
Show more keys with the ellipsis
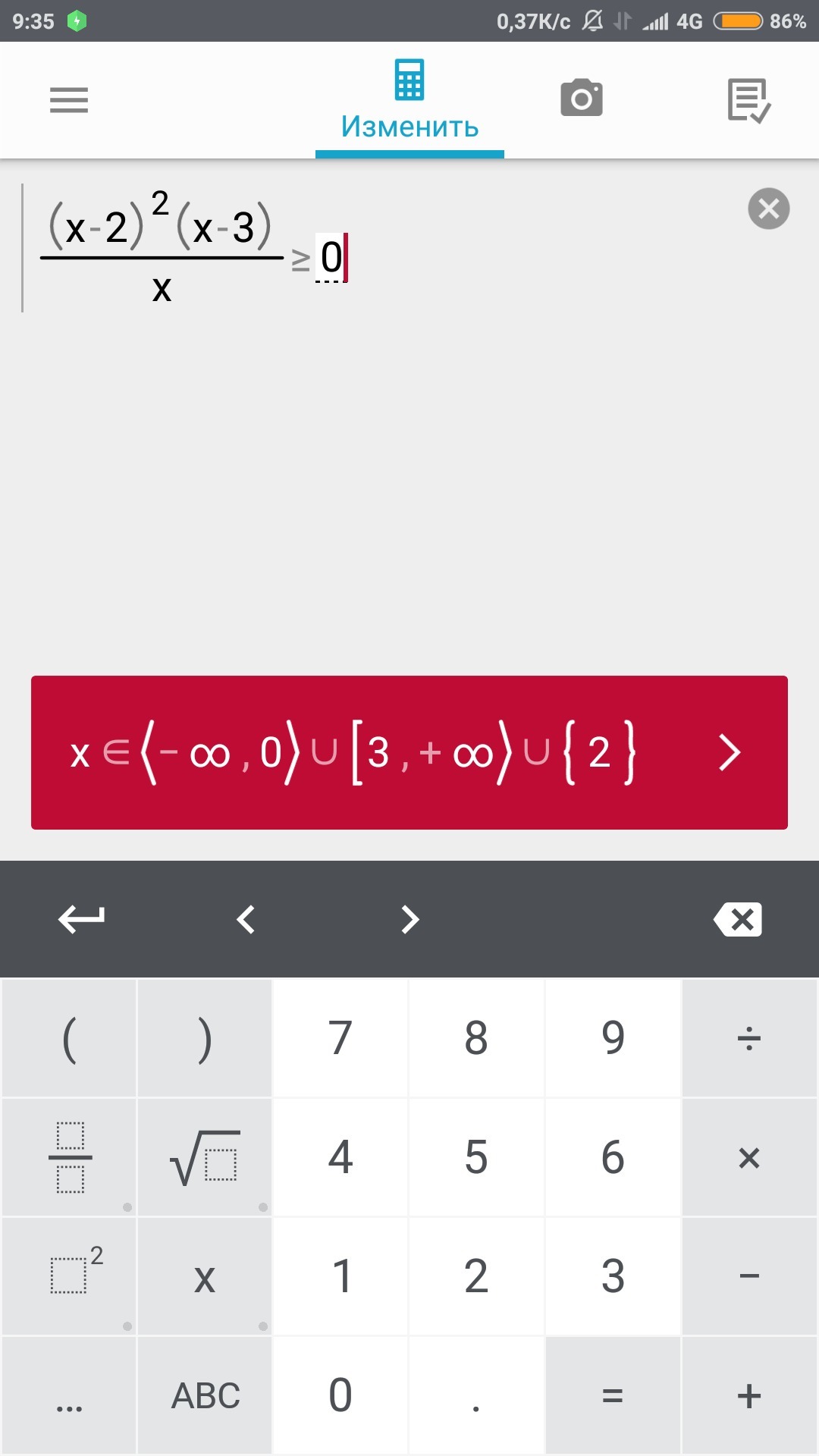[x=70, y=1395]
